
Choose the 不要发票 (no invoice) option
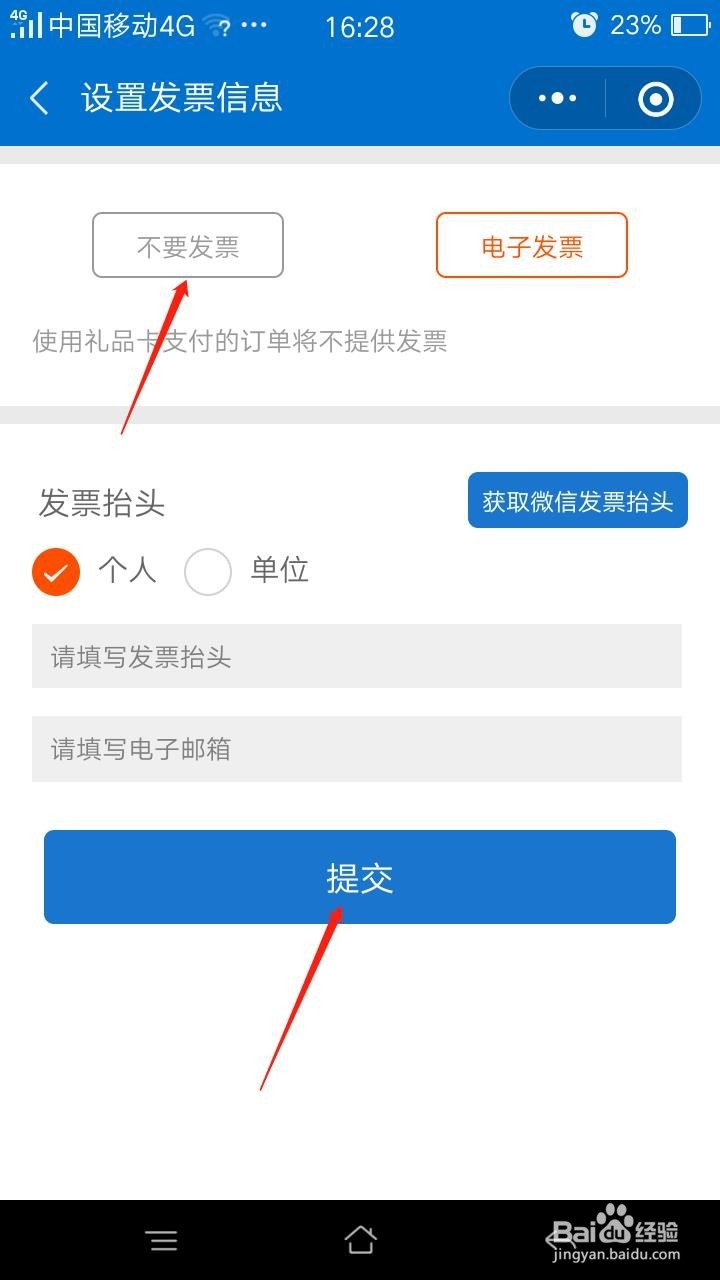187,244
